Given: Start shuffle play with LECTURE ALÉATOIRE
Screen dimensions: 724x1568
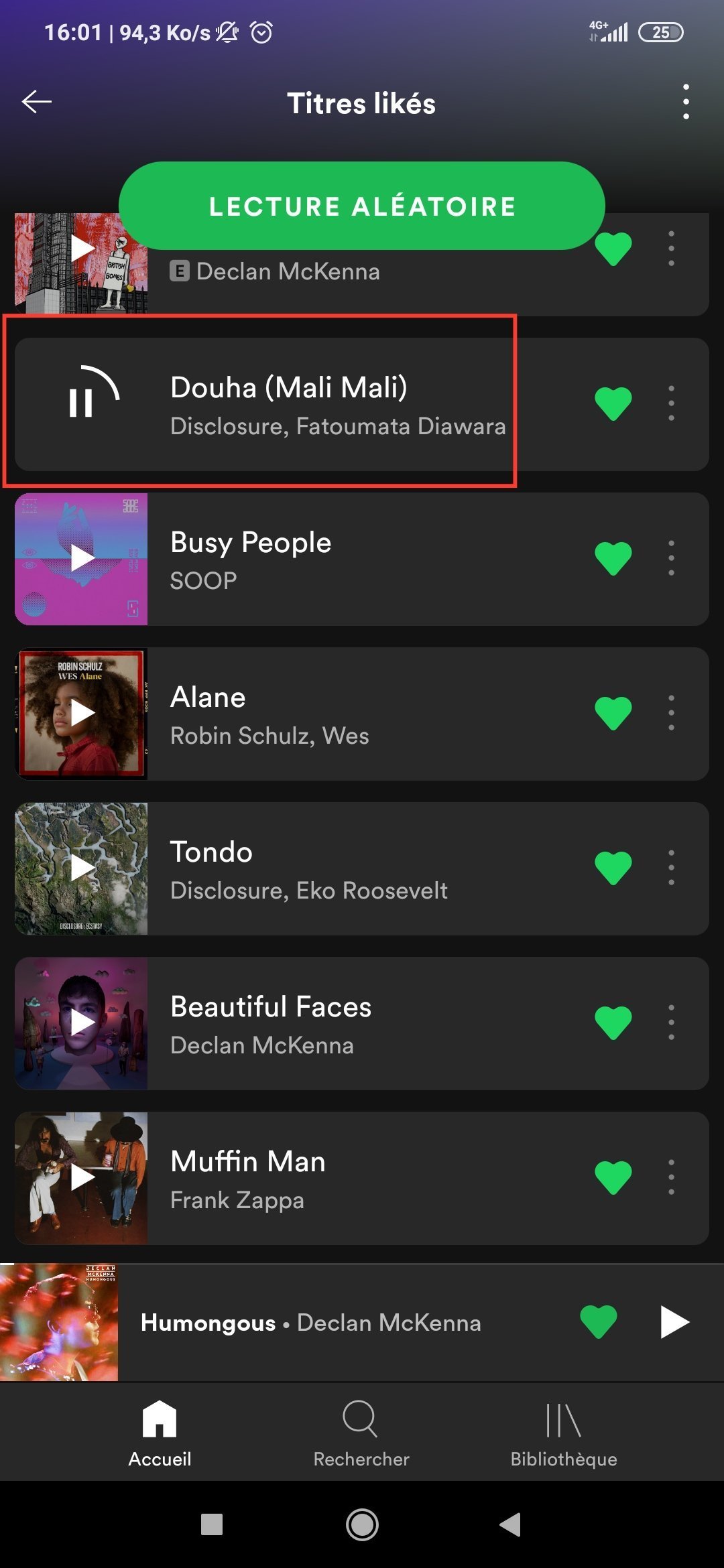Looking at the screenshot, I should click(x=362, y=206).
